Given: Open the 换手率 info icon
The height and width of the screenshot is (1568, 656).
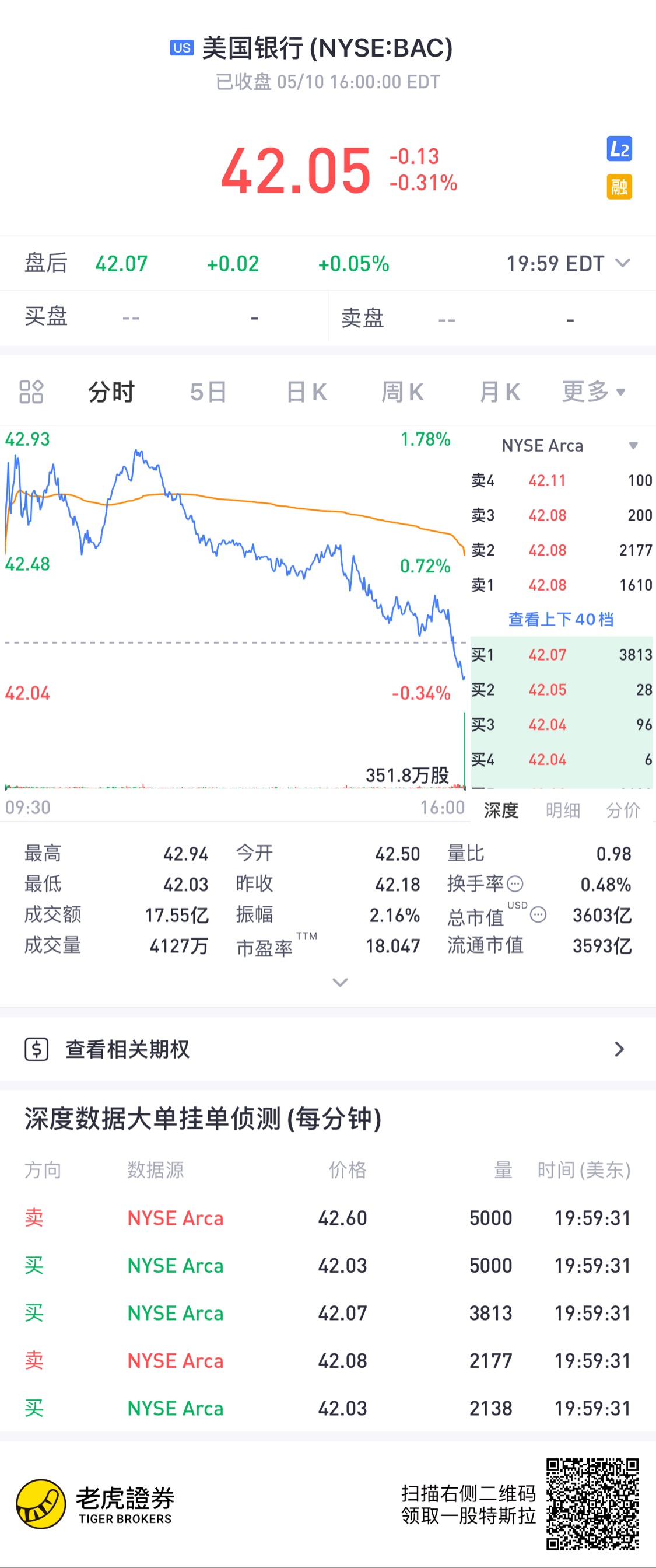Looking at the screenshot, I should pos(515,884).
